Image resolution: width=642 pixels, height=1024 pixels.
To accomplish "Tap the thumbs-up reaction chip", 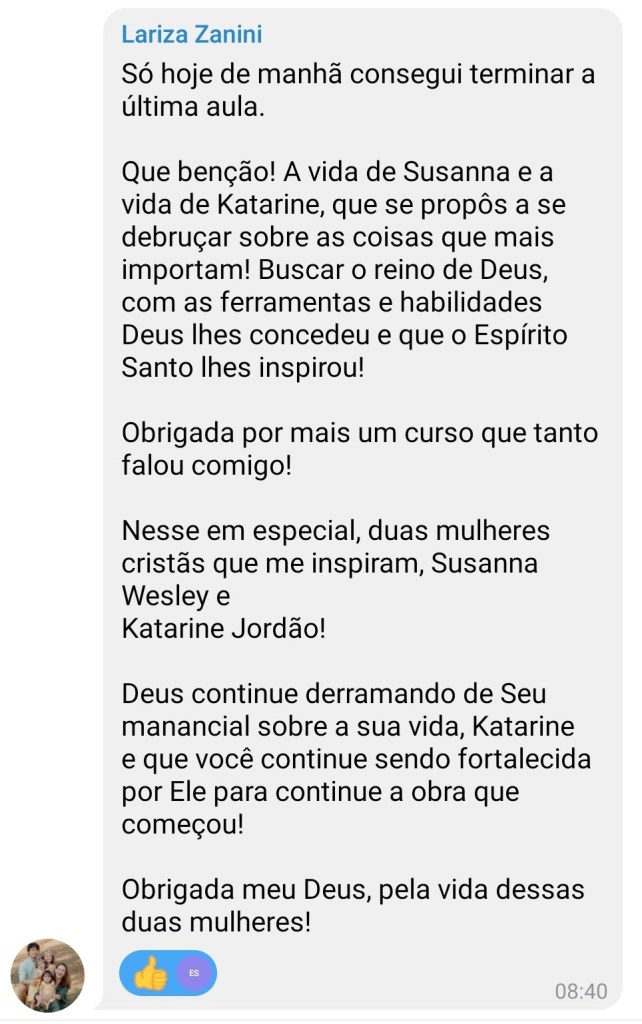I will [167, 972].
